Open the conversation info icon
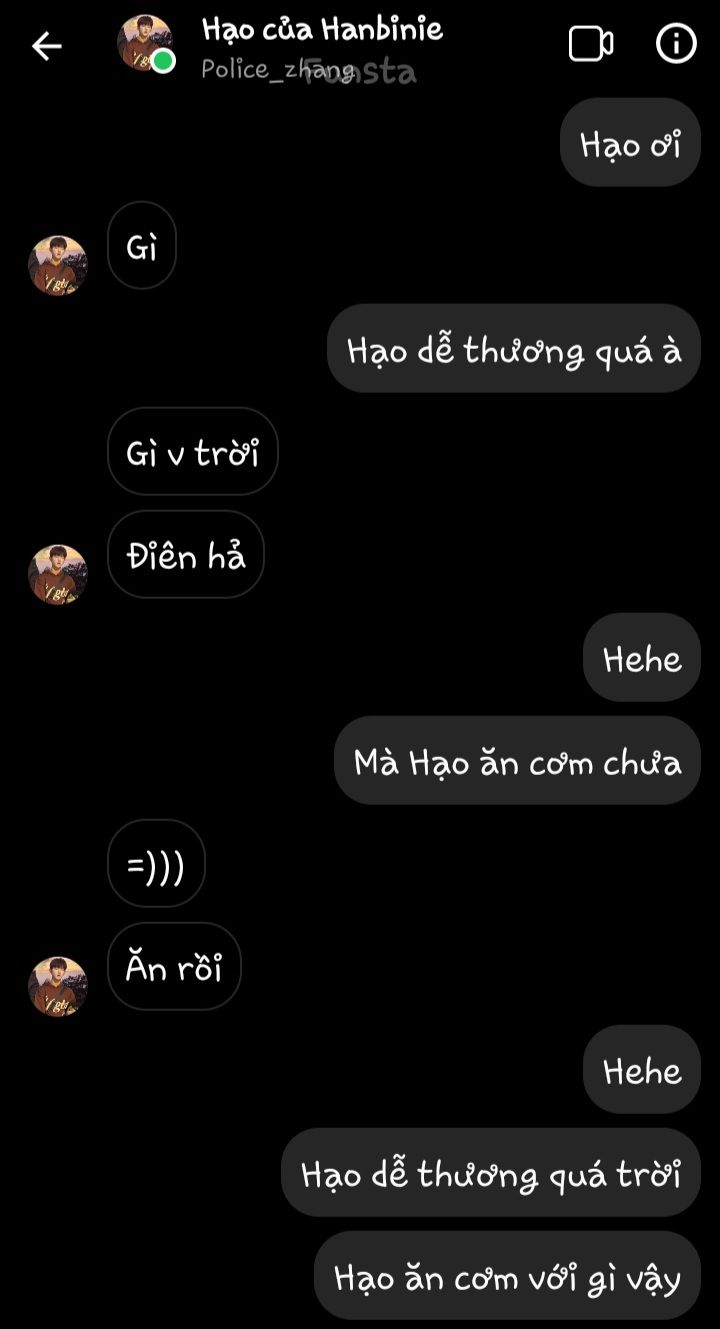Image resolution: width=720 pixels, height=1329 pixels. tap(676, 44)
